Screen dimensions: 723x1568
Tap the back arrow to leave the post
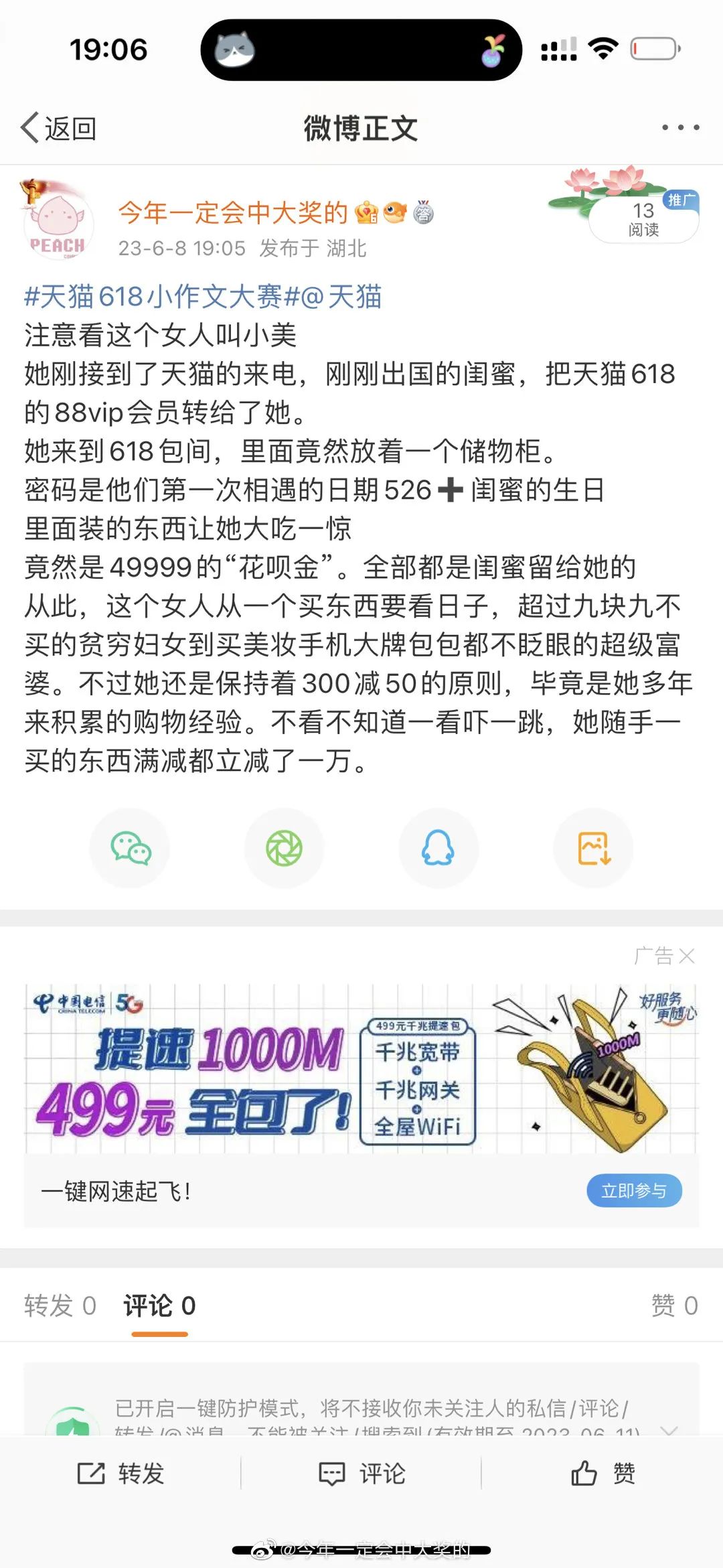(x=30, y=129)
